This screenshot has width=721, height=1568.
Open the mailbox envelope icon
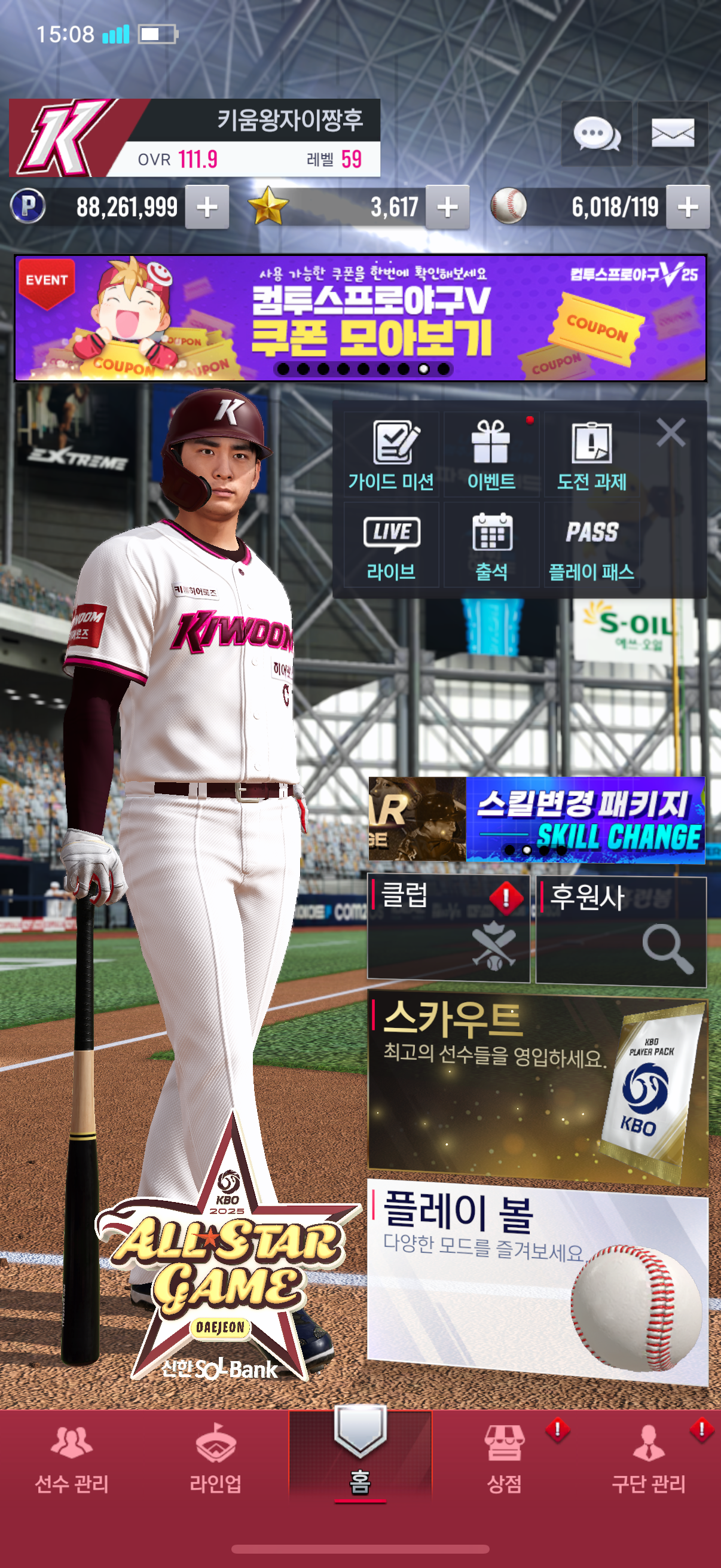673,133
